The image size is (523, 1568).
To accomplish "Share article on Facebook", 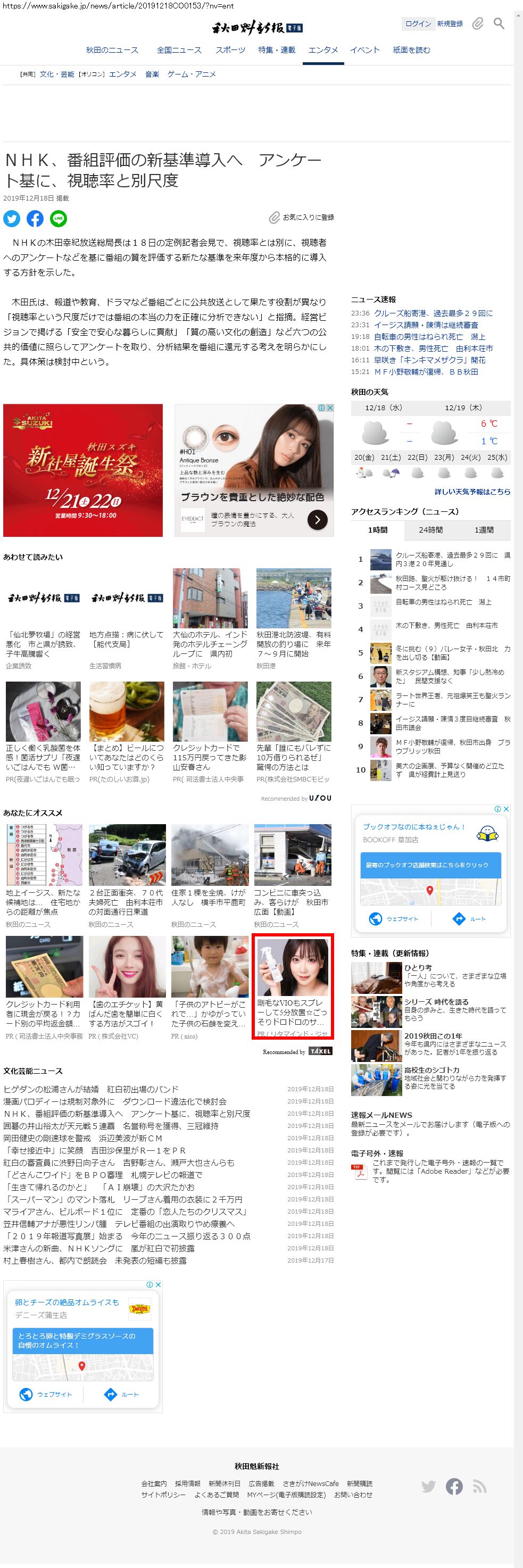I will (35, 218).
